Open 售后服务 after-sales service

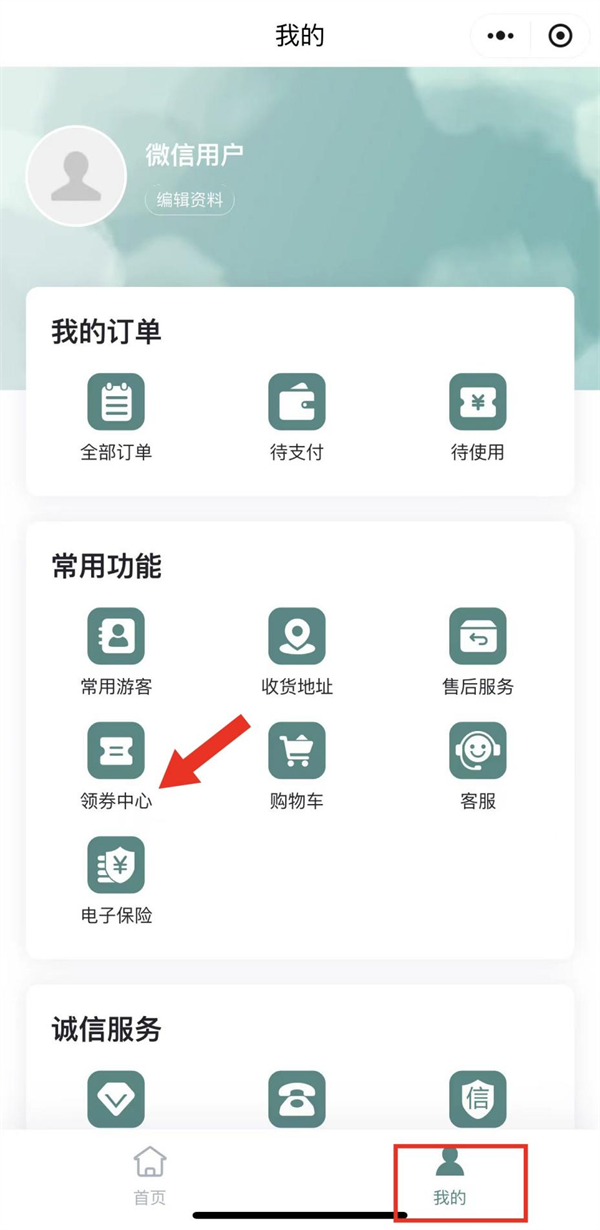point(478,651)
